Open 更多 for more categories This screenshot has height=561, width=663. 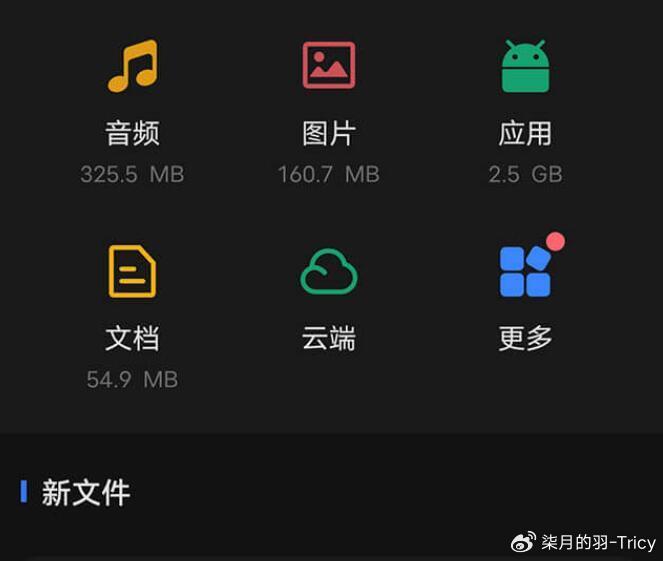point(525,272)
